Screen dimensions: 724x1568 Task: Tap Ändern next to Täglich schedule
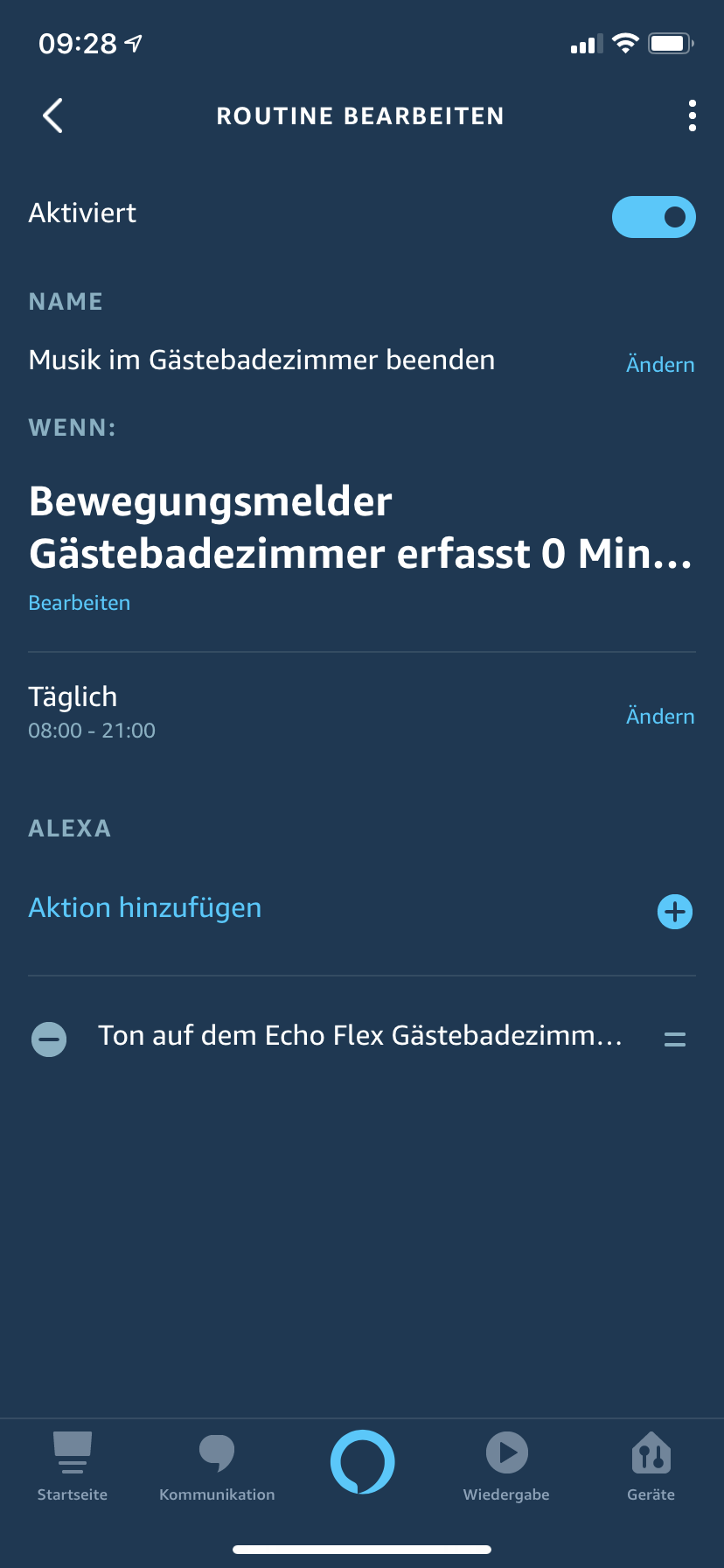pyautogui.click(x=660, y=717)
